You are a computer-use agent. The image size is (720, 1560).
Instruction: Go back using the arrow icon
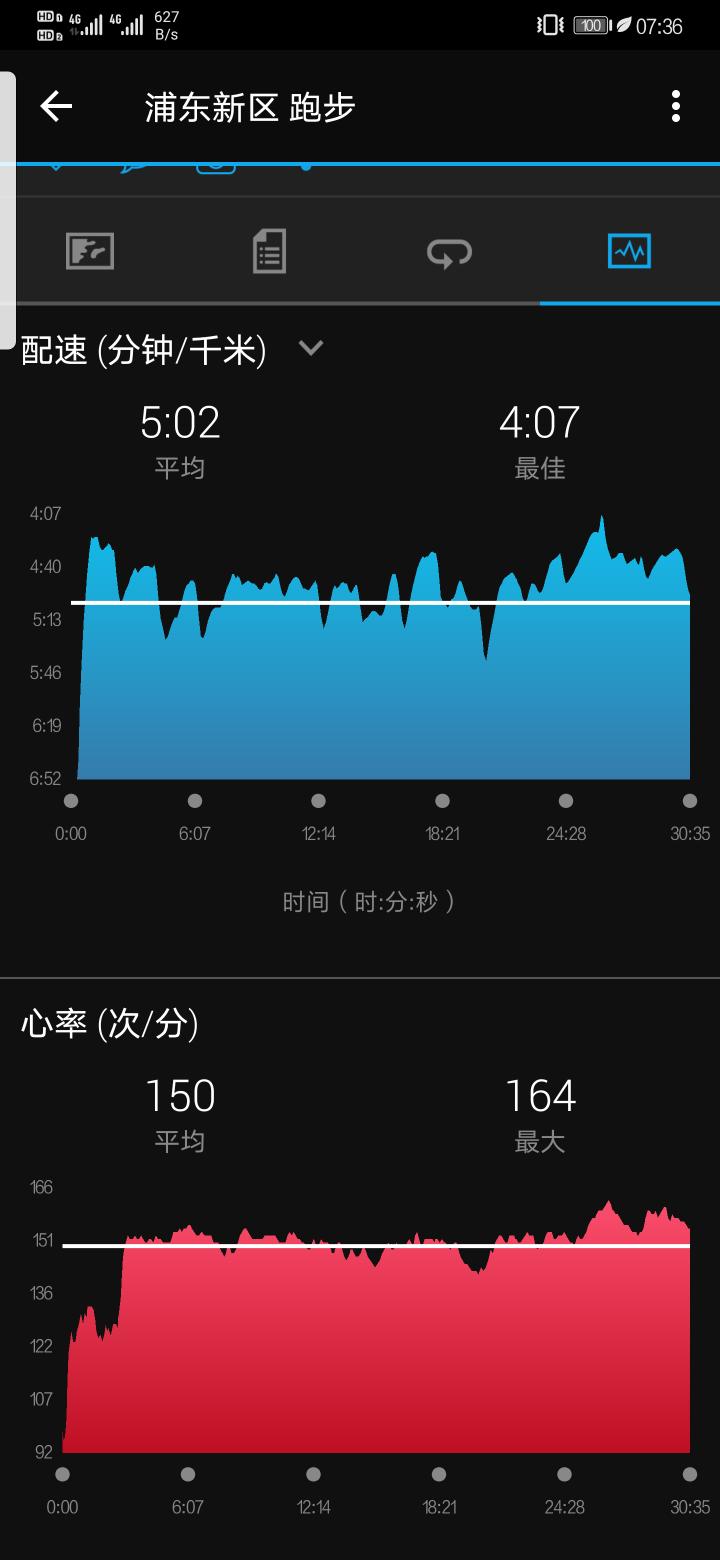pyautogui.click(x=56, y=106)
